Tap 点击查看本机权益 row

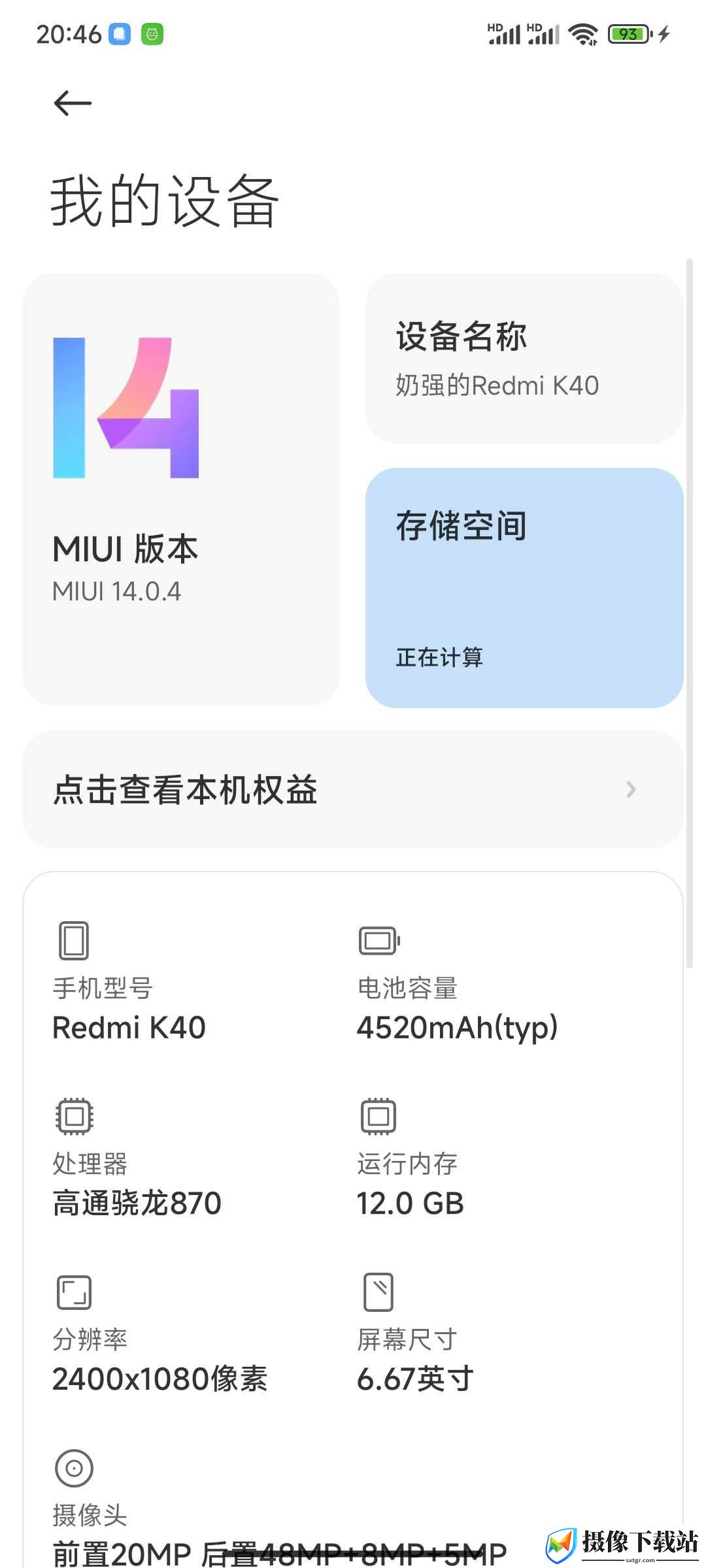point(353,790)
